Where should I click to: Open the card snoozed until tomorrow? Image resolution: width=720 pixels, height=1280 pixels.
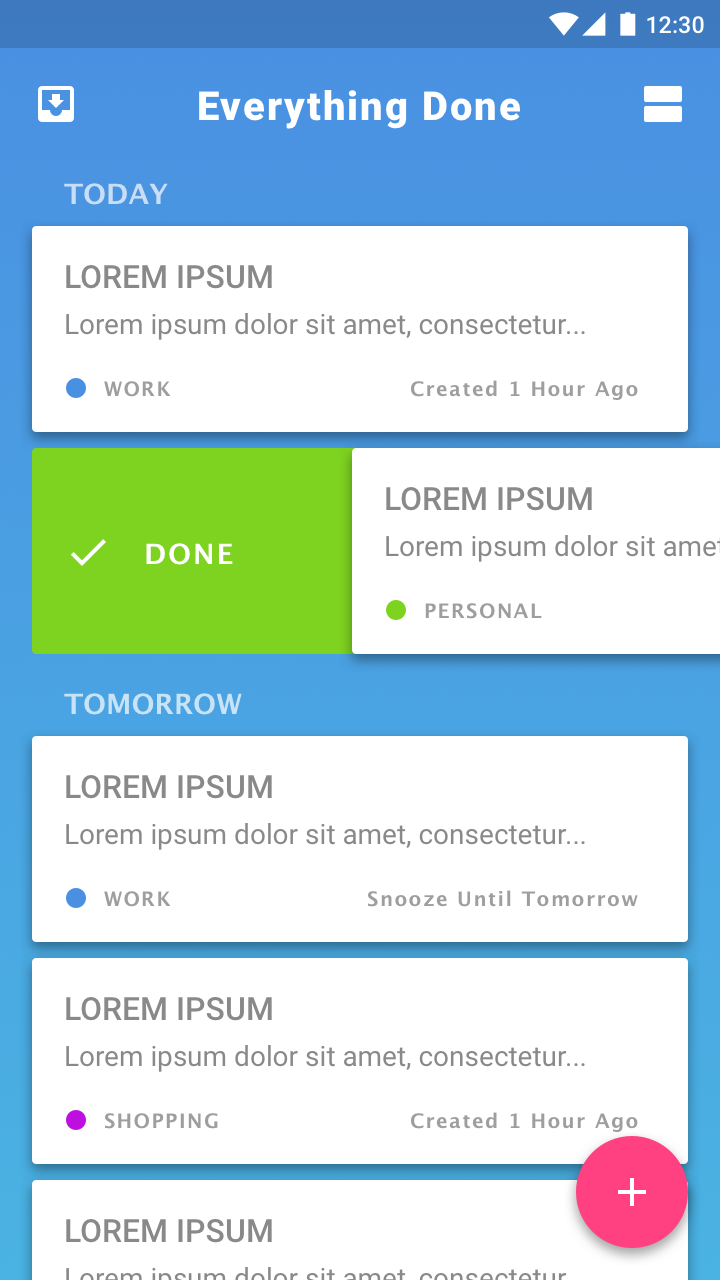pyautogui.click(x=360, y=839)
